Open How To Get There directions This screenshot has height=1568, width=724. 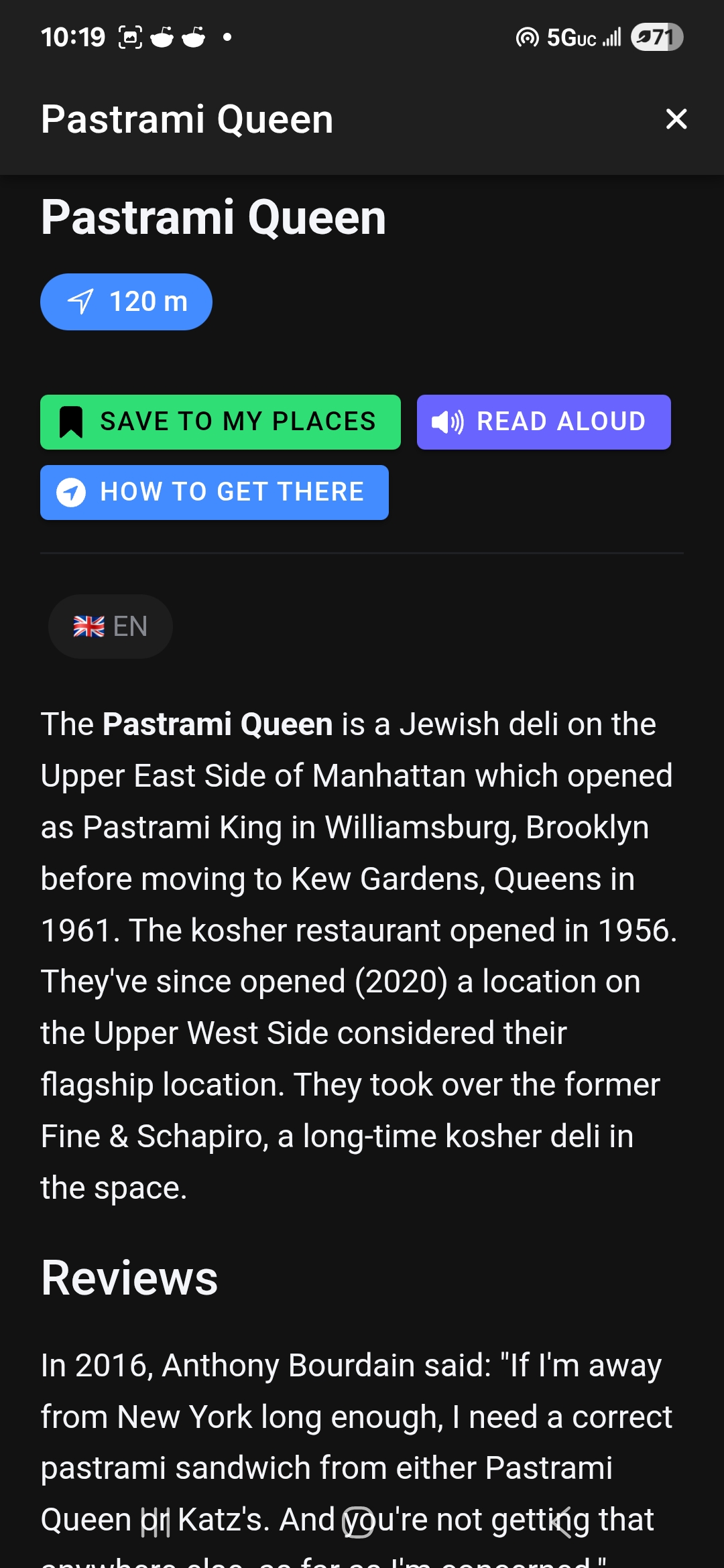click(x=215, y=493)
